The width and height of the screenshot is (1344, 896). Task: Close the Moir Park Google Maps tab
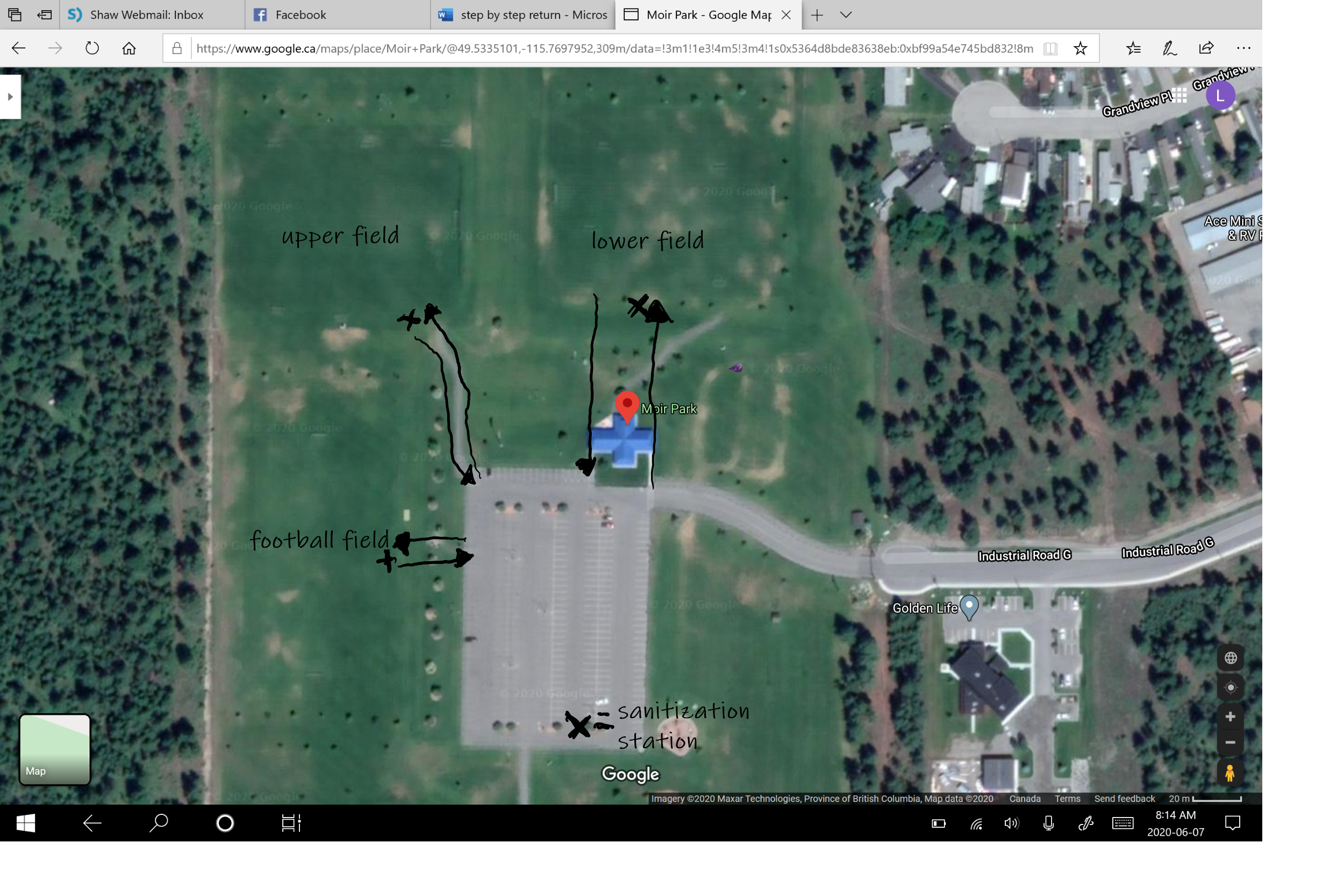[787, 15]
